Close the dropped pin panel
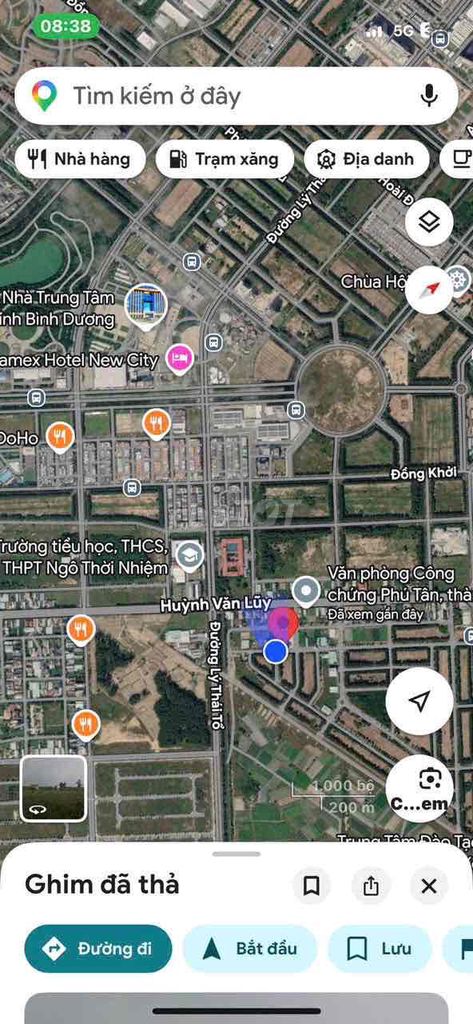Image resolution: width=473 pixels, height=1024 pixels. [x=429, y=886]
